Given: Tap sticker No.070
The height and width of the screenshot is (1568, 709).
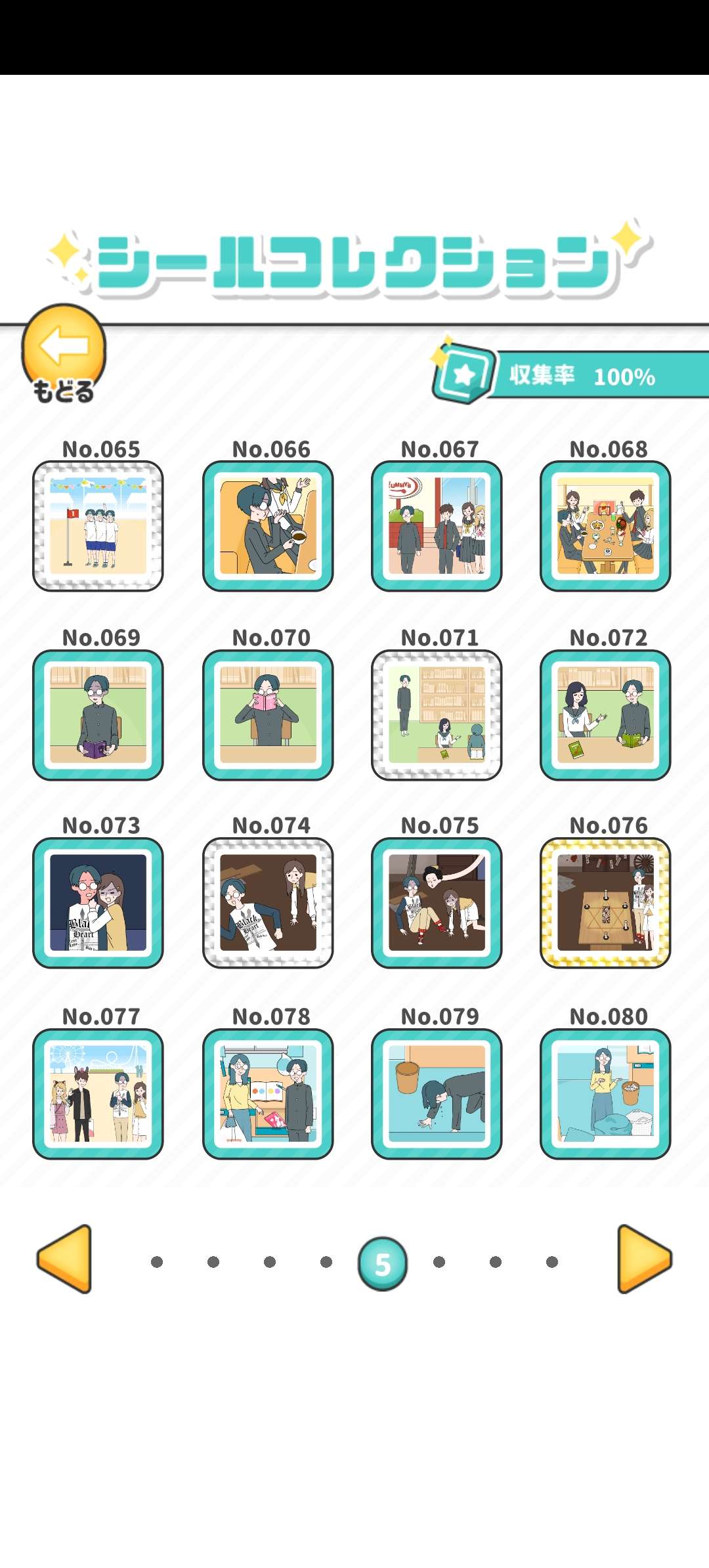Looking at the screenshot, I should [268, 715].
